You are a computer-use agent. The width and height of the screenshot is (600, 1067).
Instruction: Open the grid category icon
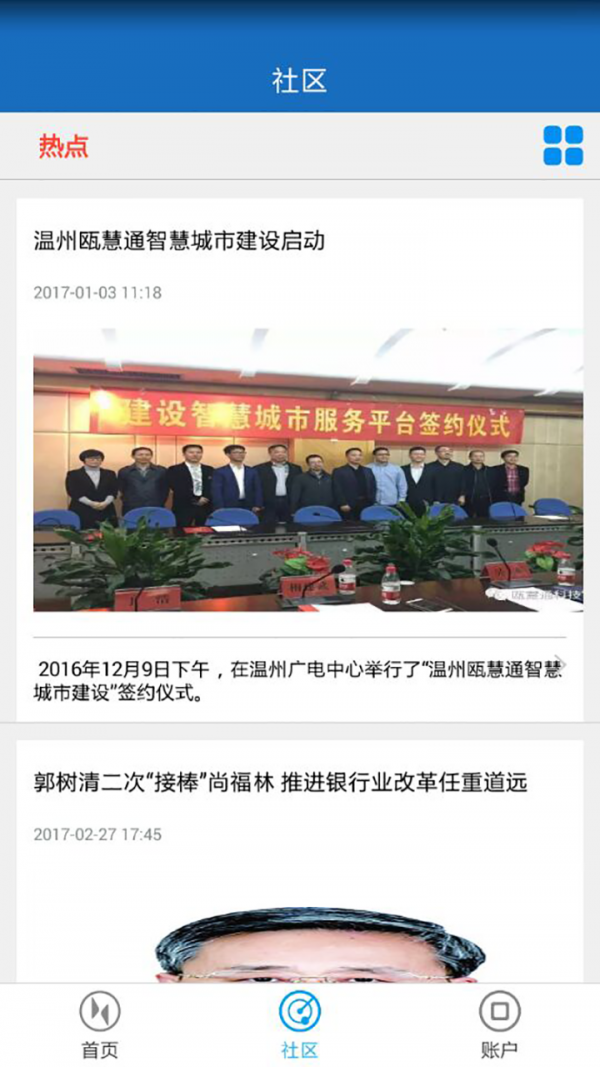click(x=563, y=146)
